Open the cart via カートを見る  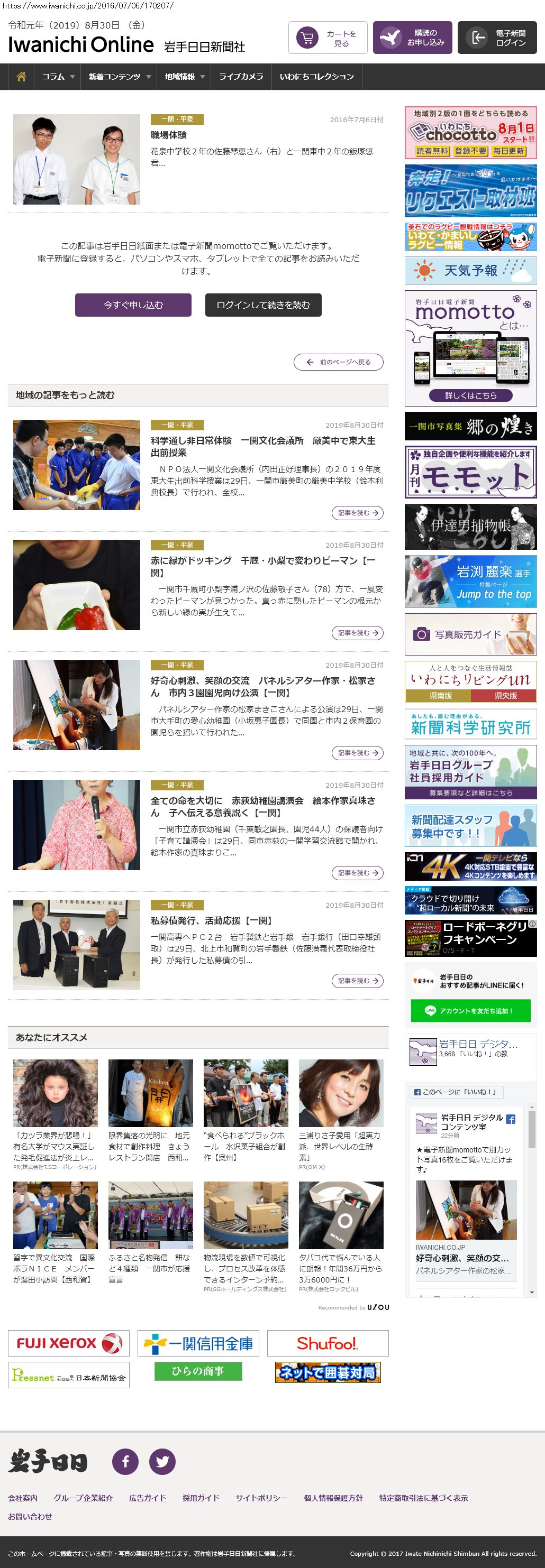tap(328, 38)
